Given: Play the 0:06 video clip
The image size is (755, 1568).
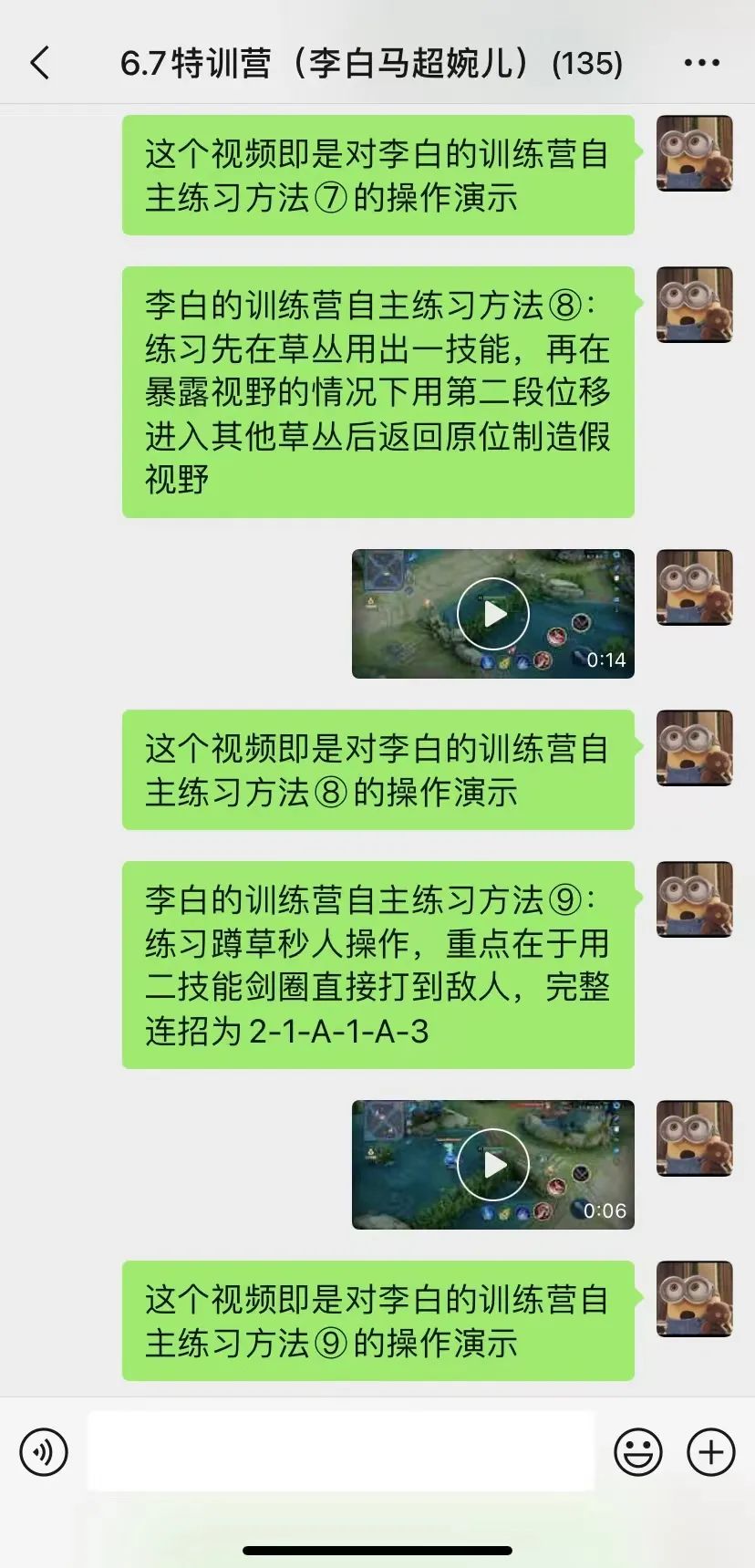Looking at the screenshot, I should click(x=493, y=1165).
